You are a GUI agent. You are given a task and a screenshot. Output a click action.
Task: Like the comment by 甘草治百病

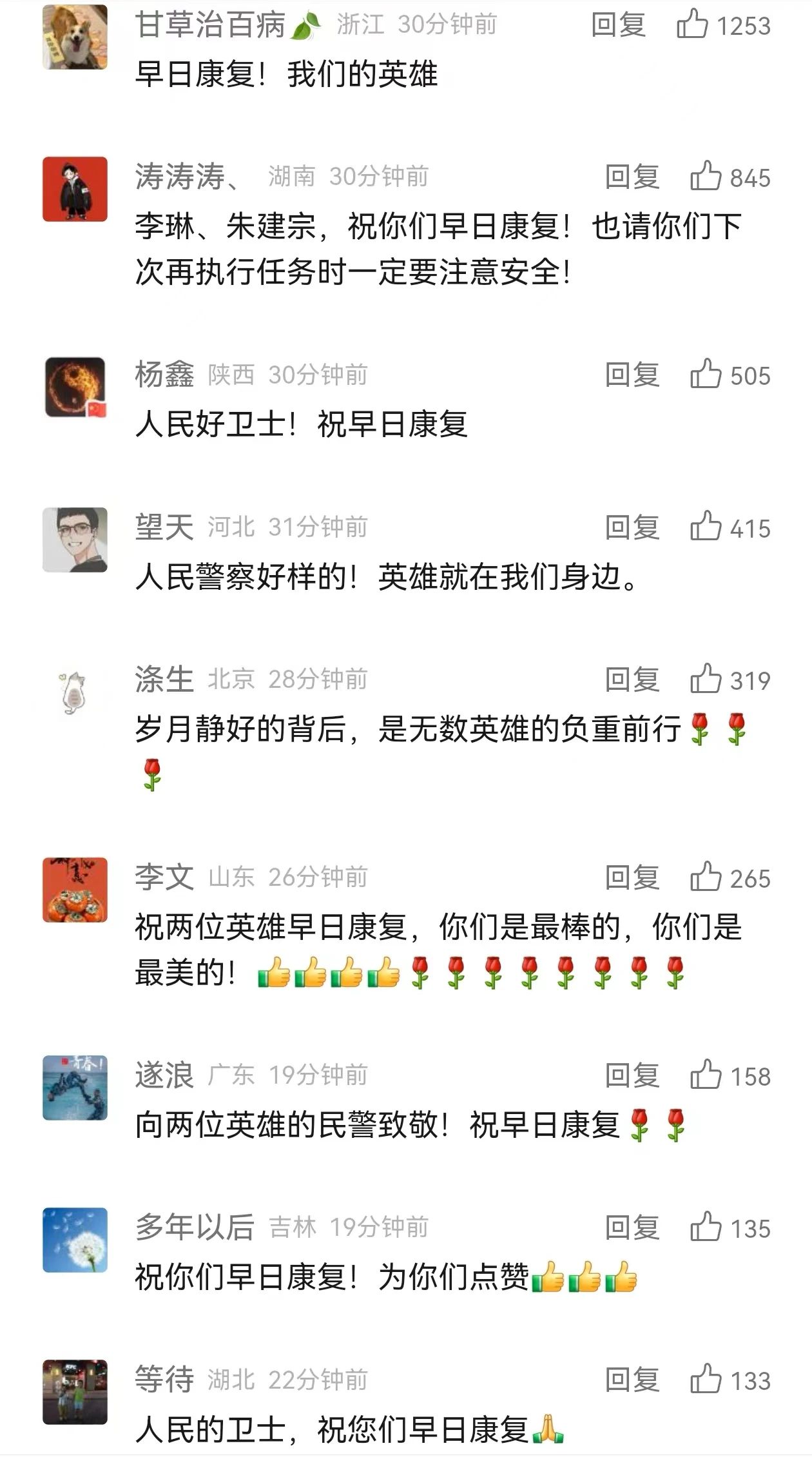[692, 26]
